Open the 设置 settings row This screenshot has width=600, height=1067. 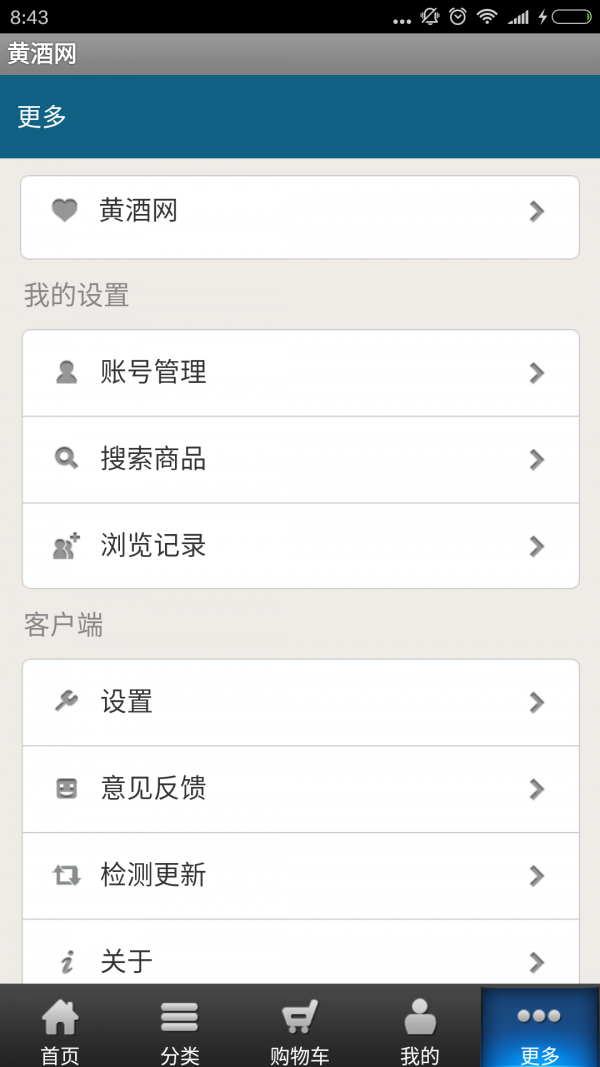pyautogui.click(x=300, y=702)
